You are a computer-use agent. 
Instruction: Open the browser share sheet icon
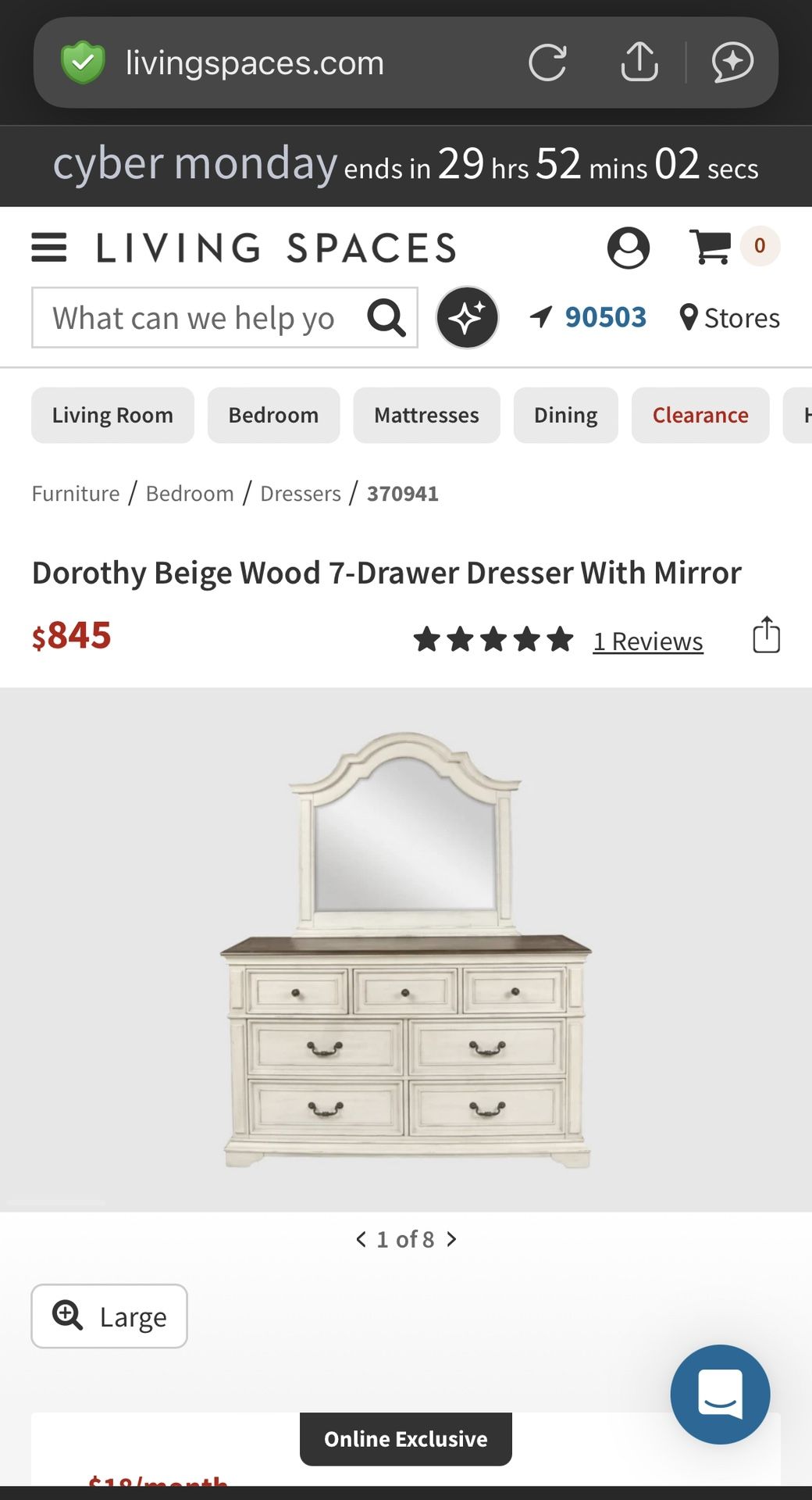tap(639, 62)
